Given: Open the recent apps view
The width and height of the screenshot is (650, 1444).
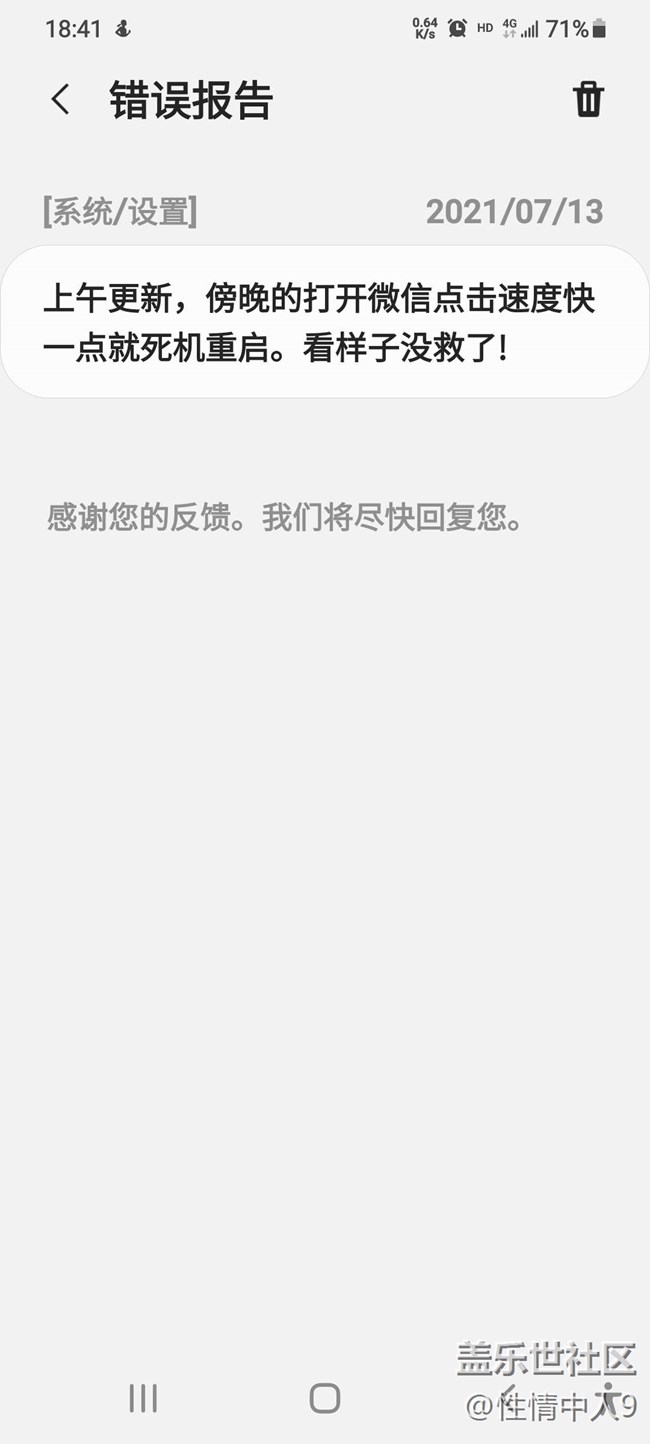Looking at the screenshot, I should tap(143, 1398).
